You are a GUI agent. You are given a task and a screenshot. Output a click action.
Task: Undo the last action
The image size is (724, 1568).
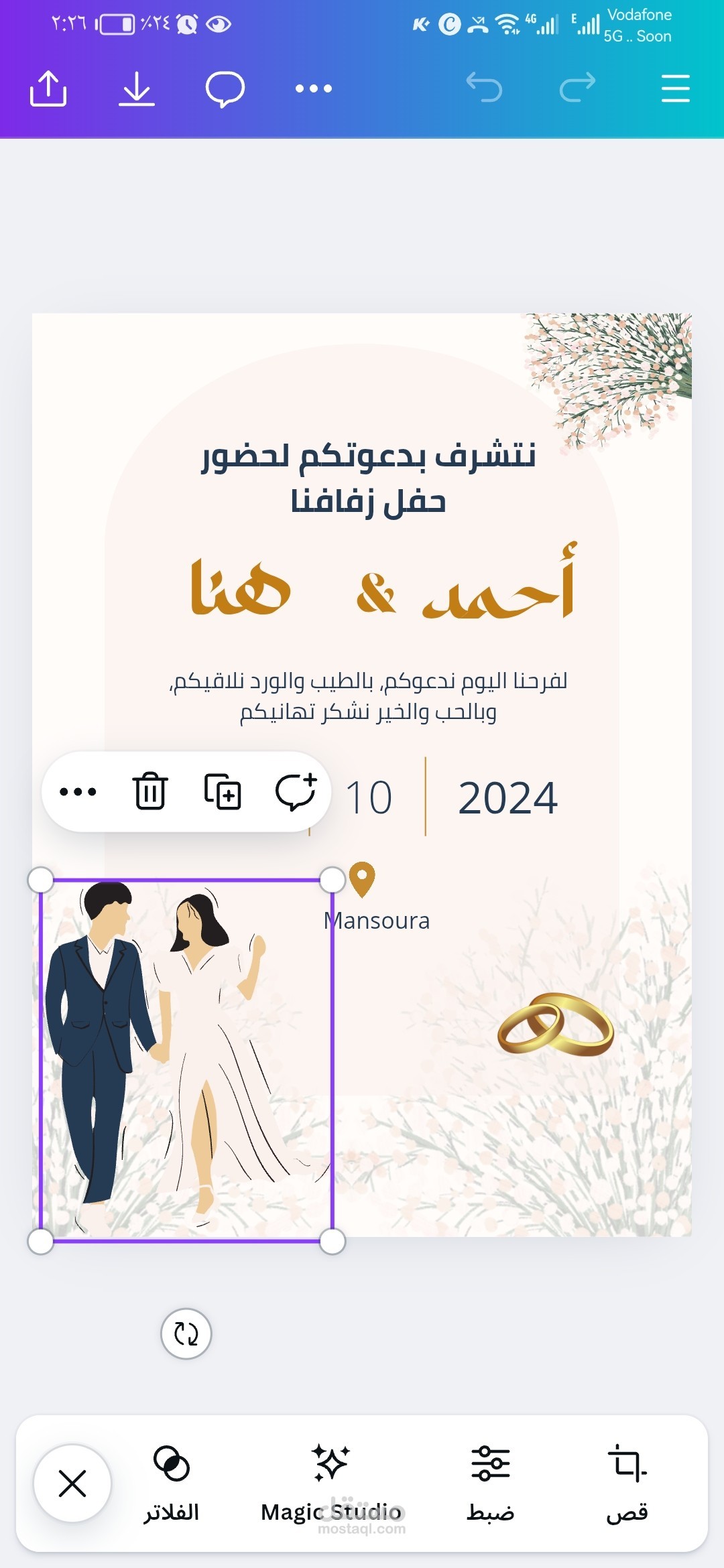pyautogui.click(x=484, y=87)
